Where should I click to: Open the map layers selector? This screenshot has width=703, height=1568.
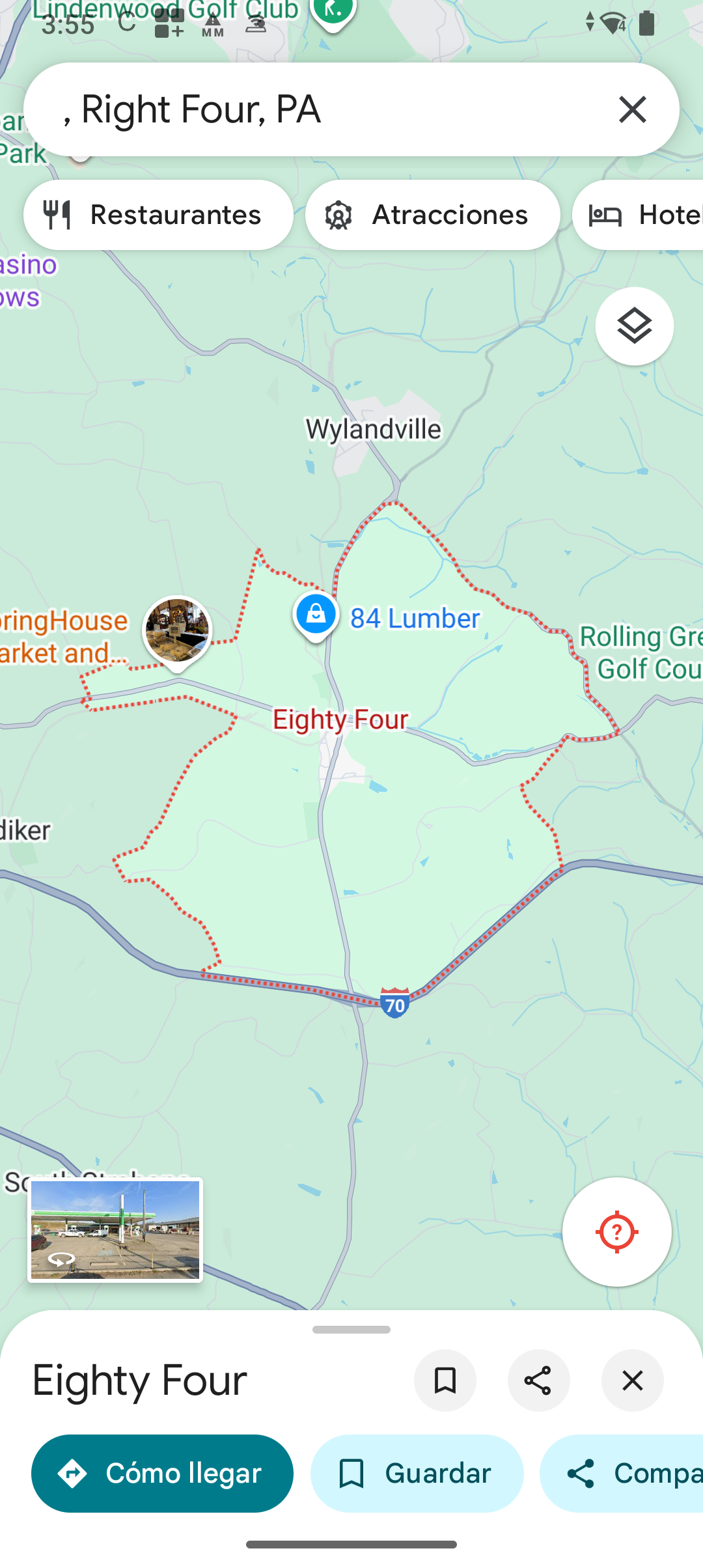point(634,326)
